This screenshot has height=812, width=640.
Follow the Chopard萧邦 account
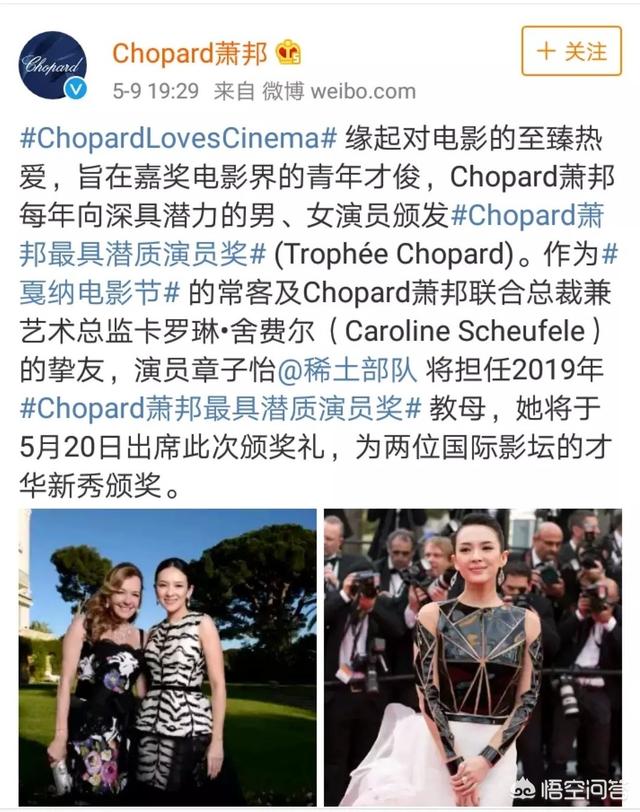572,51
